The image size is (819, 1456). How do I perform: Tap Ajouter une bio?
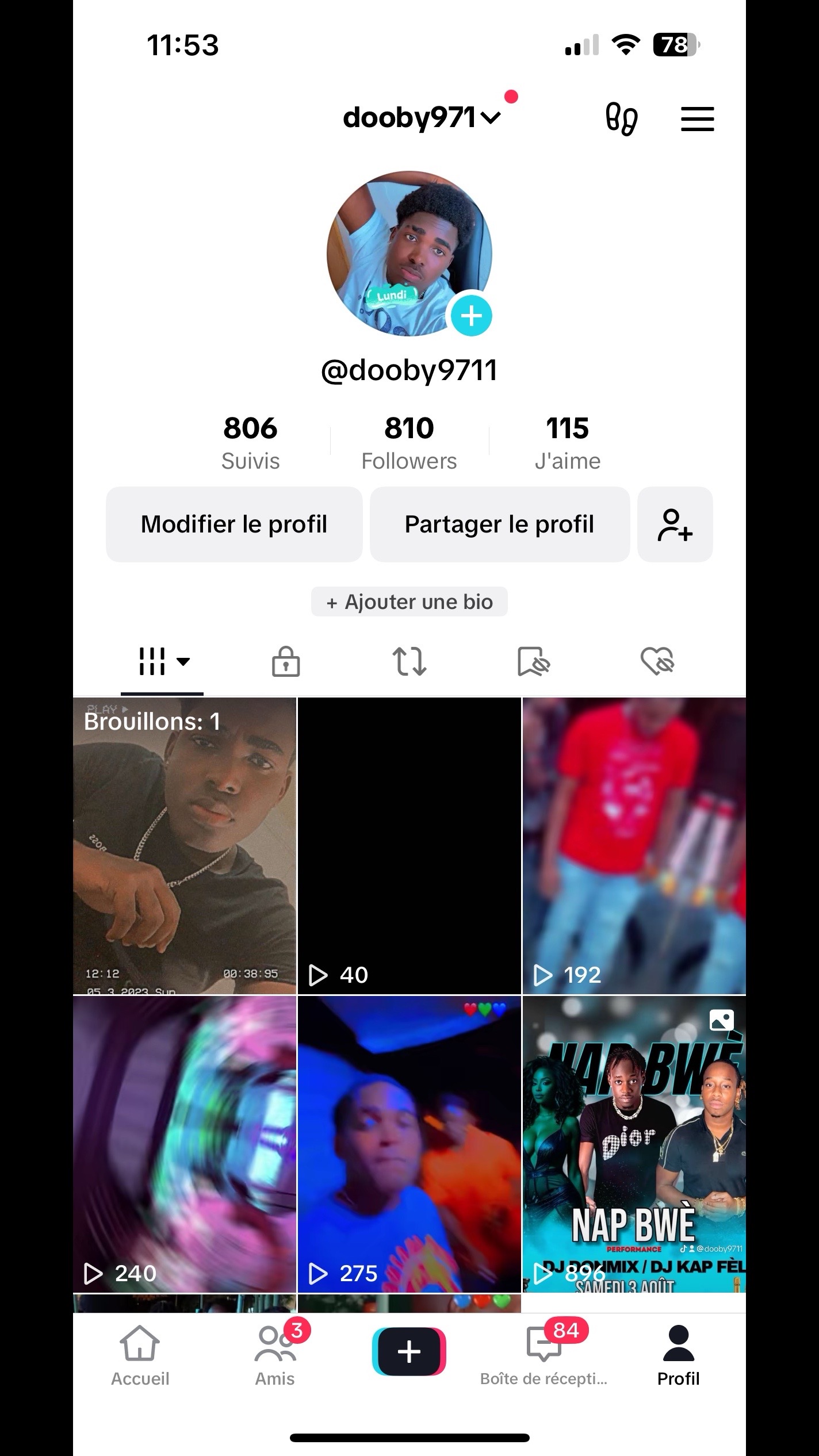(x=409, y=601)
